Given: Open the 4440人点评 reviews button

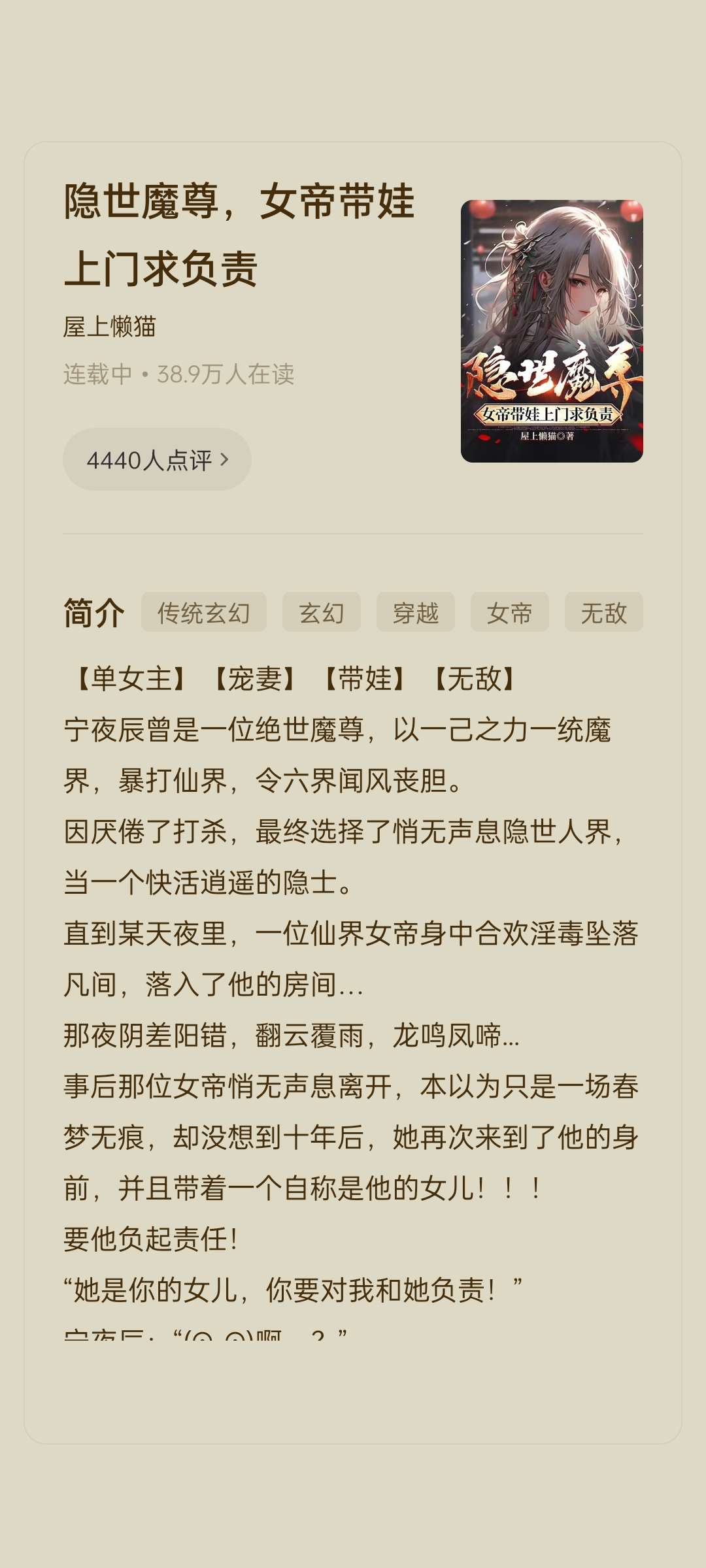Looking at the screenshot, I should tap(157, 460).
